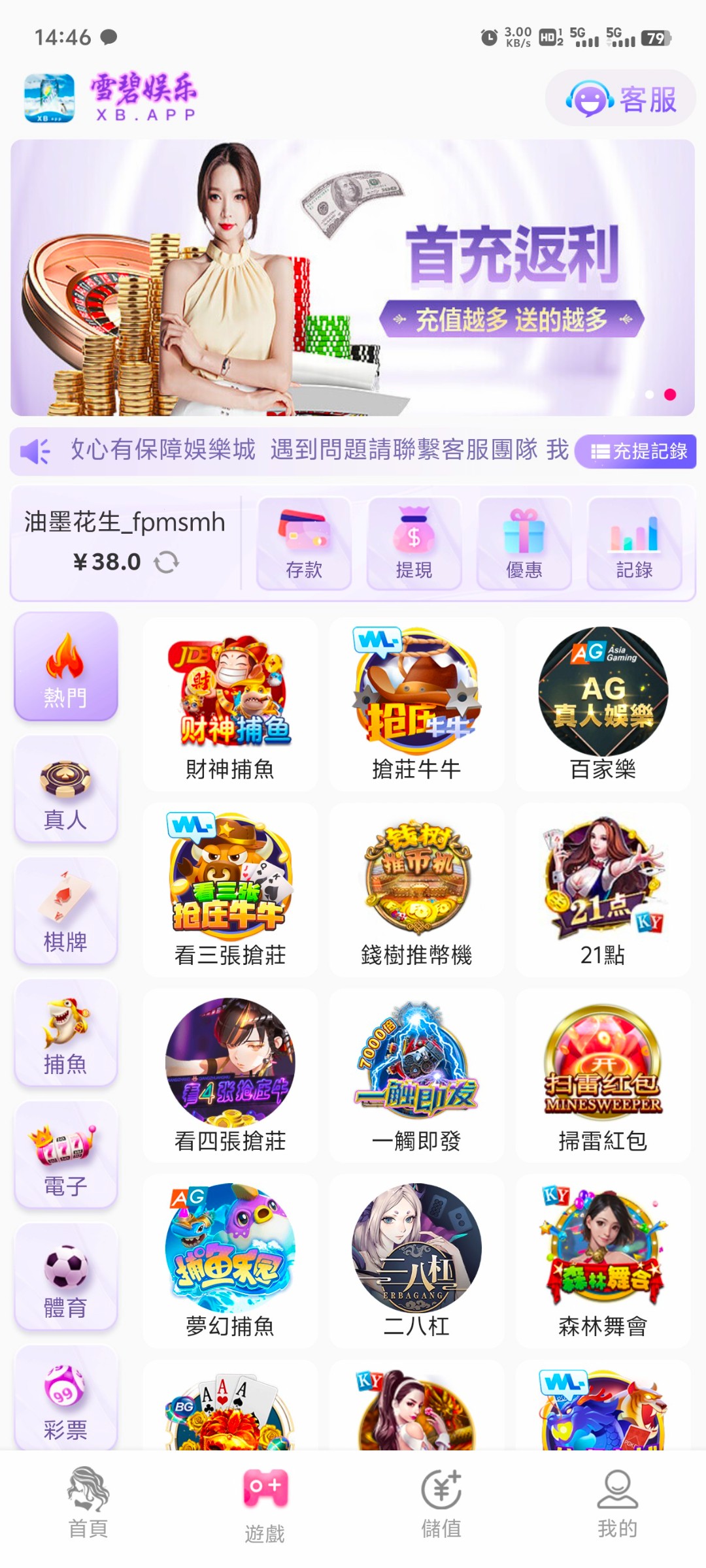Play the 21點 game

point(603,890)
